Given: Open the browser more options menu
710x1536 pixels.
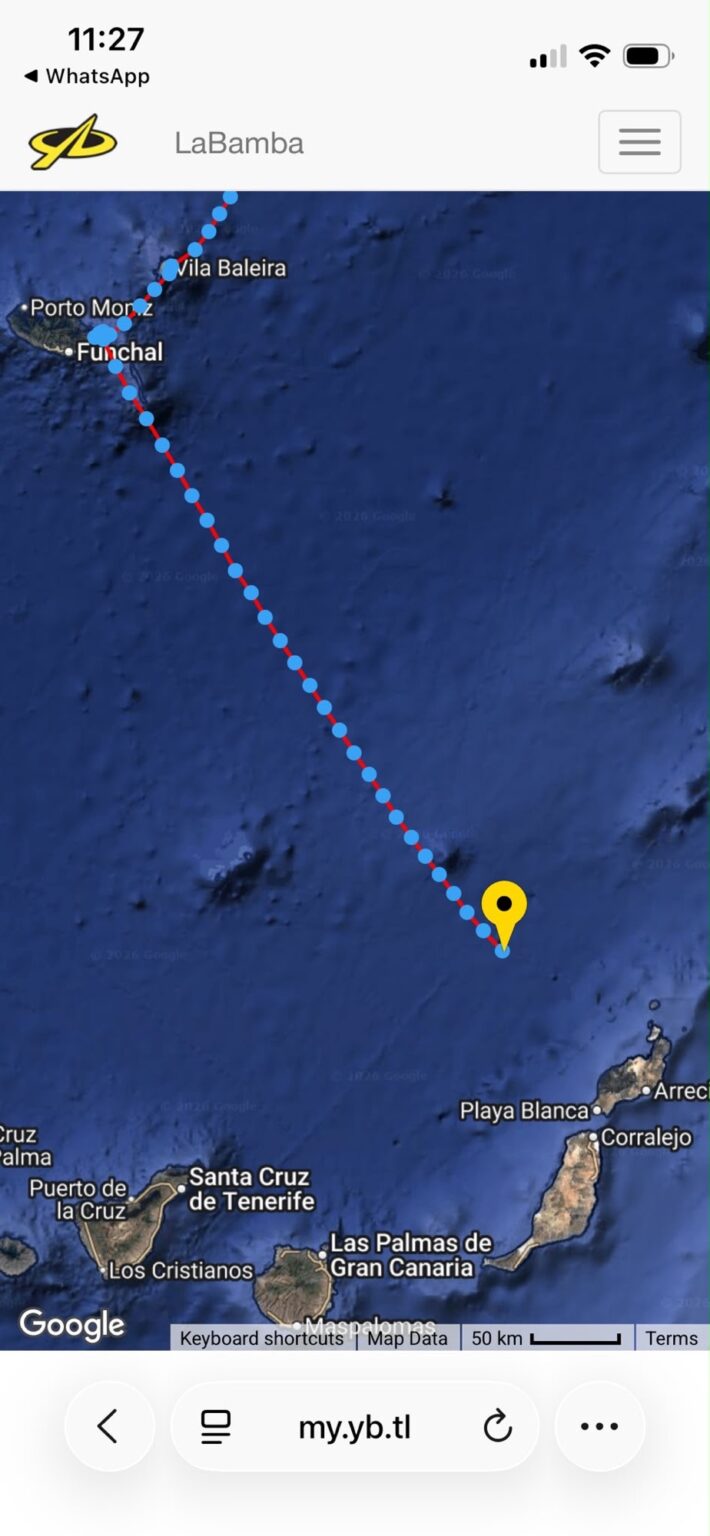Looking at the screenshot, I should [x=600, y=1426].
